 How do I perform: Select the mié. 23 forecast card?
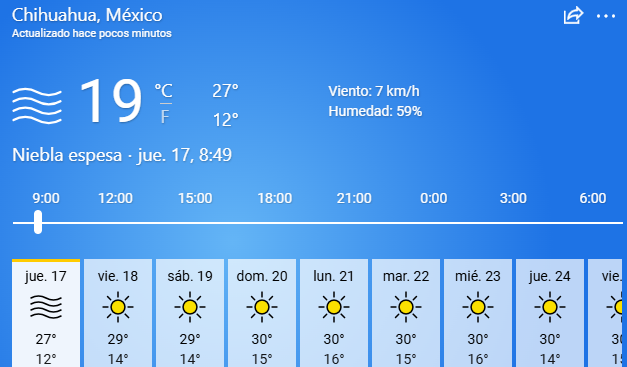478,313
